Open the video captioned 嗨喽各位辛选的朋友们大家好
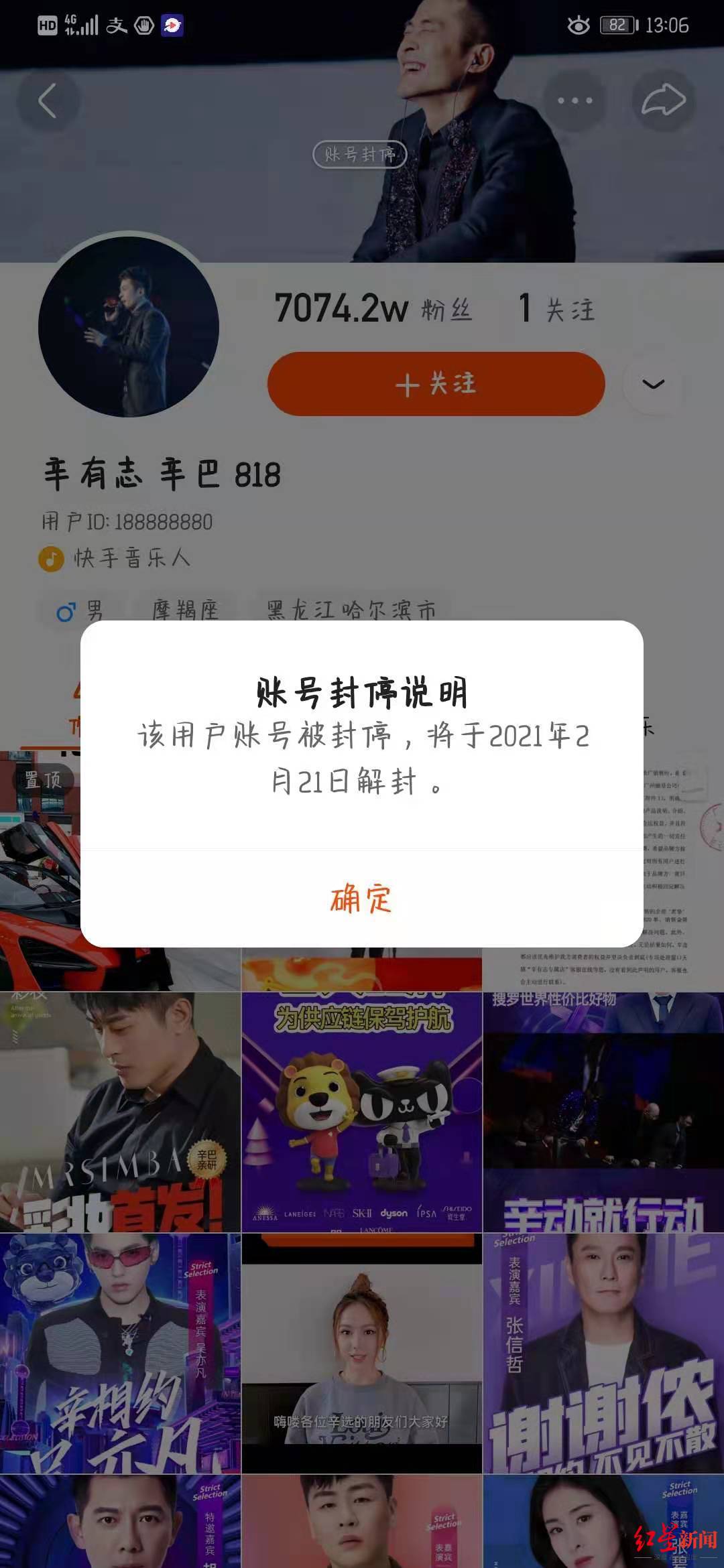This screenshot has height=1568, width=724. (x=361, y=1354)
